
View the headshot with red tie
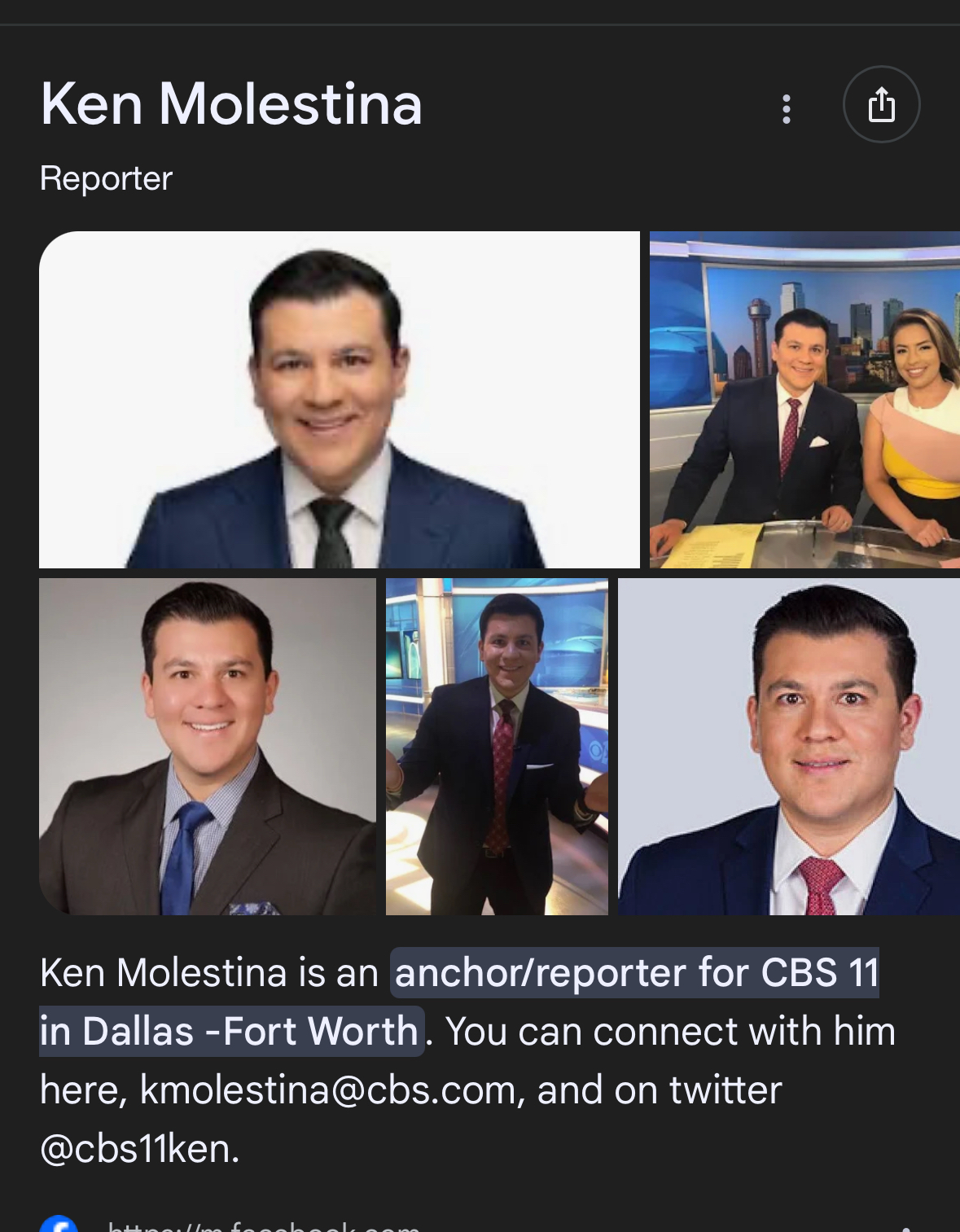[788, 746]
